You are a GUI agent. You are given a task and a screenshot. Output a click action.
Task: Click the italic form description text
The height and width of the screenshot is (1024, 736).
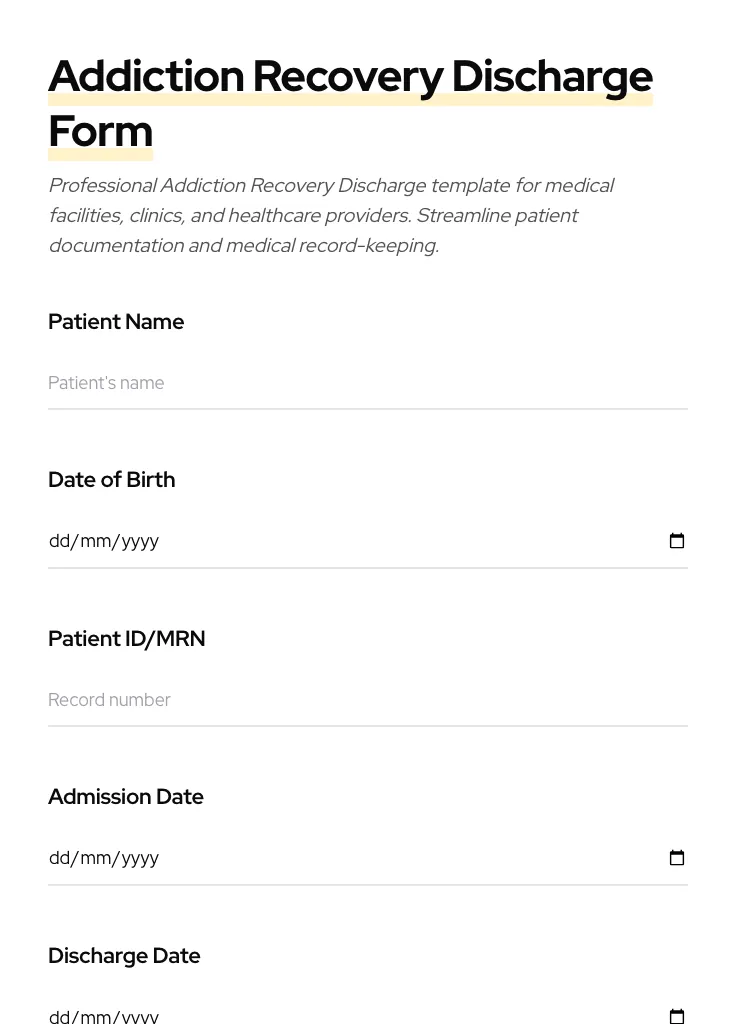coord(330,214)
